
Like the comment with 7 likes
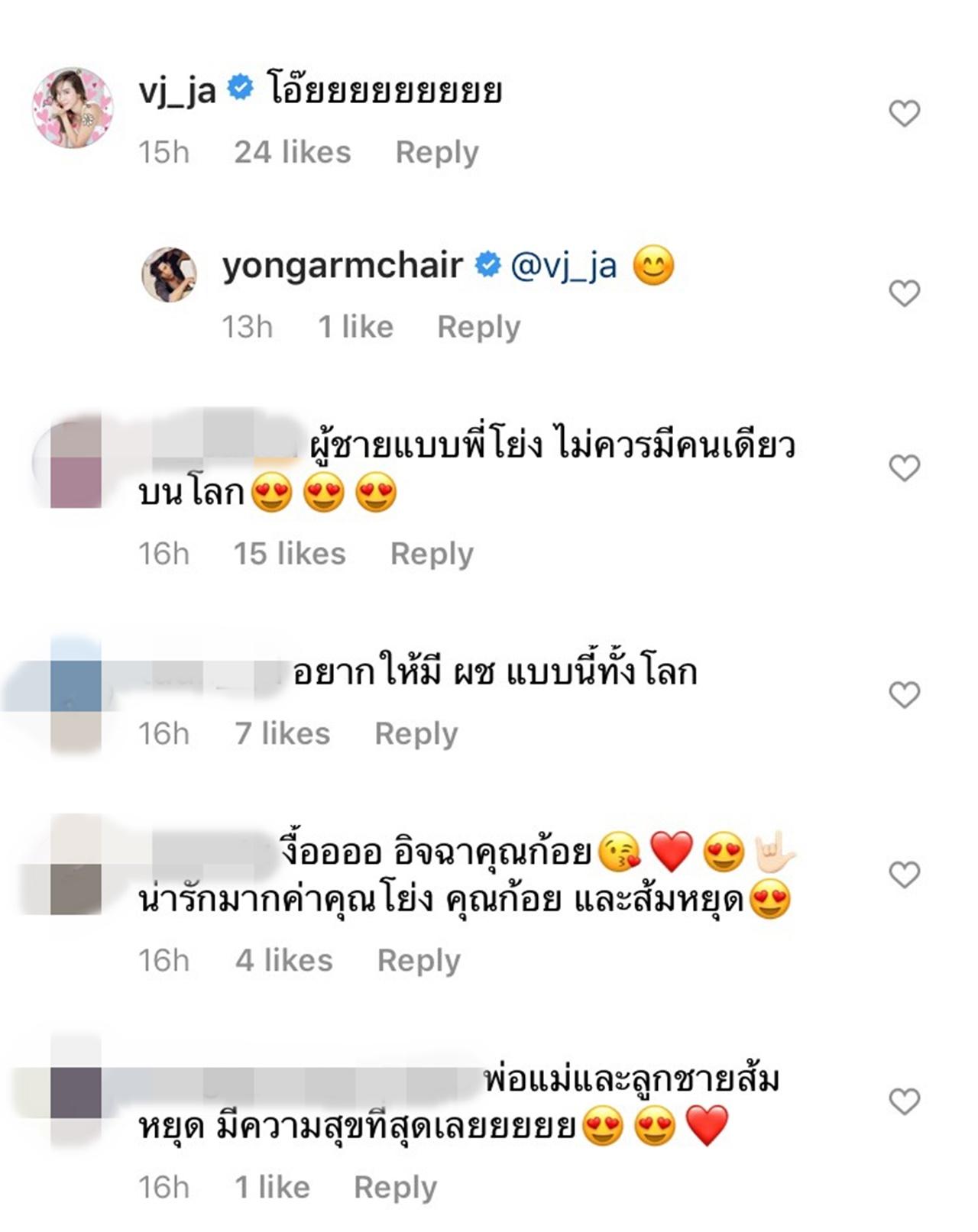click(x=904, y=694)
